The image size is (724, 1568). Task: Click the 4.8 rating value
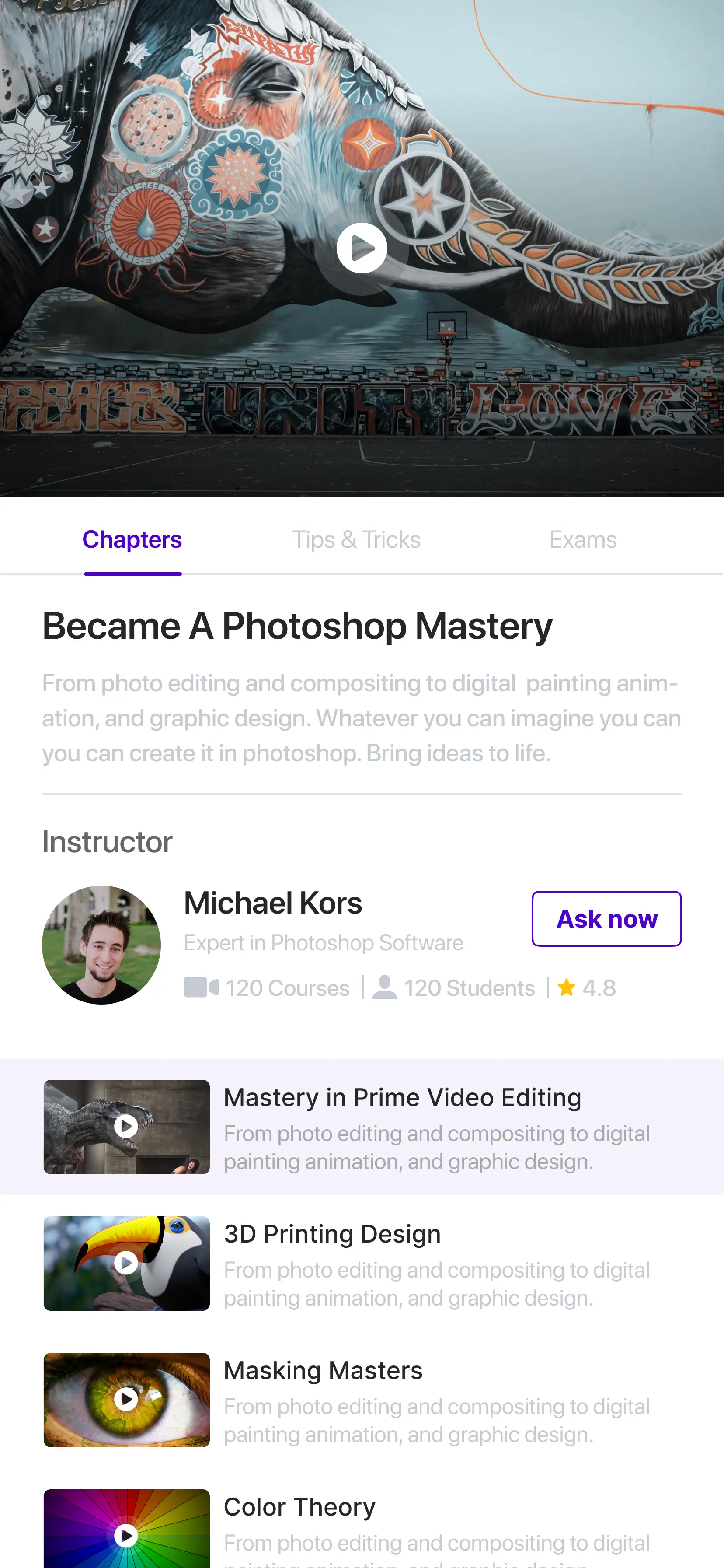(x=599, y=987)
